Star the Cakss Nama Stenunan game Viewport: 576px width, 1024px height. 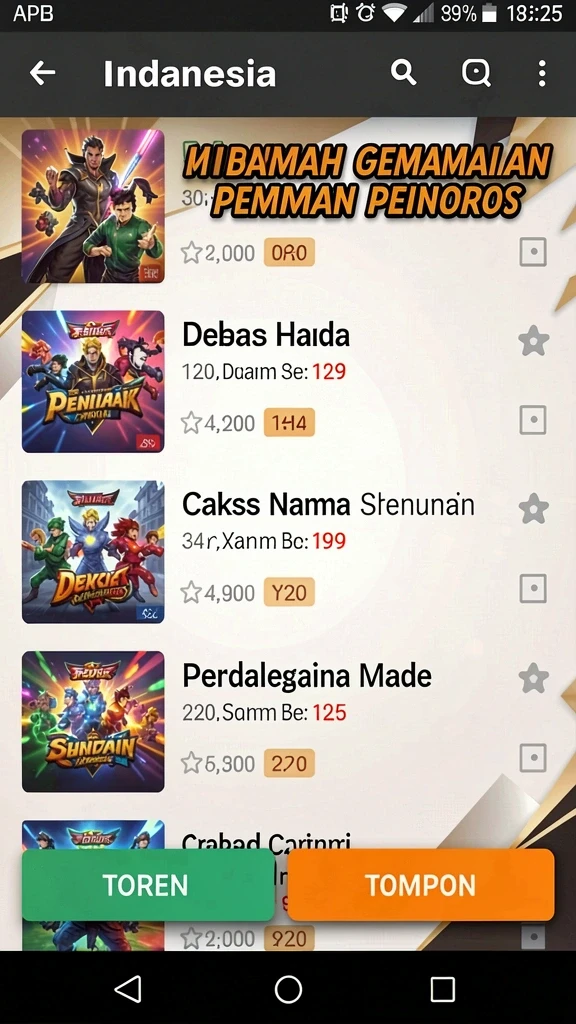pos(534,509)
